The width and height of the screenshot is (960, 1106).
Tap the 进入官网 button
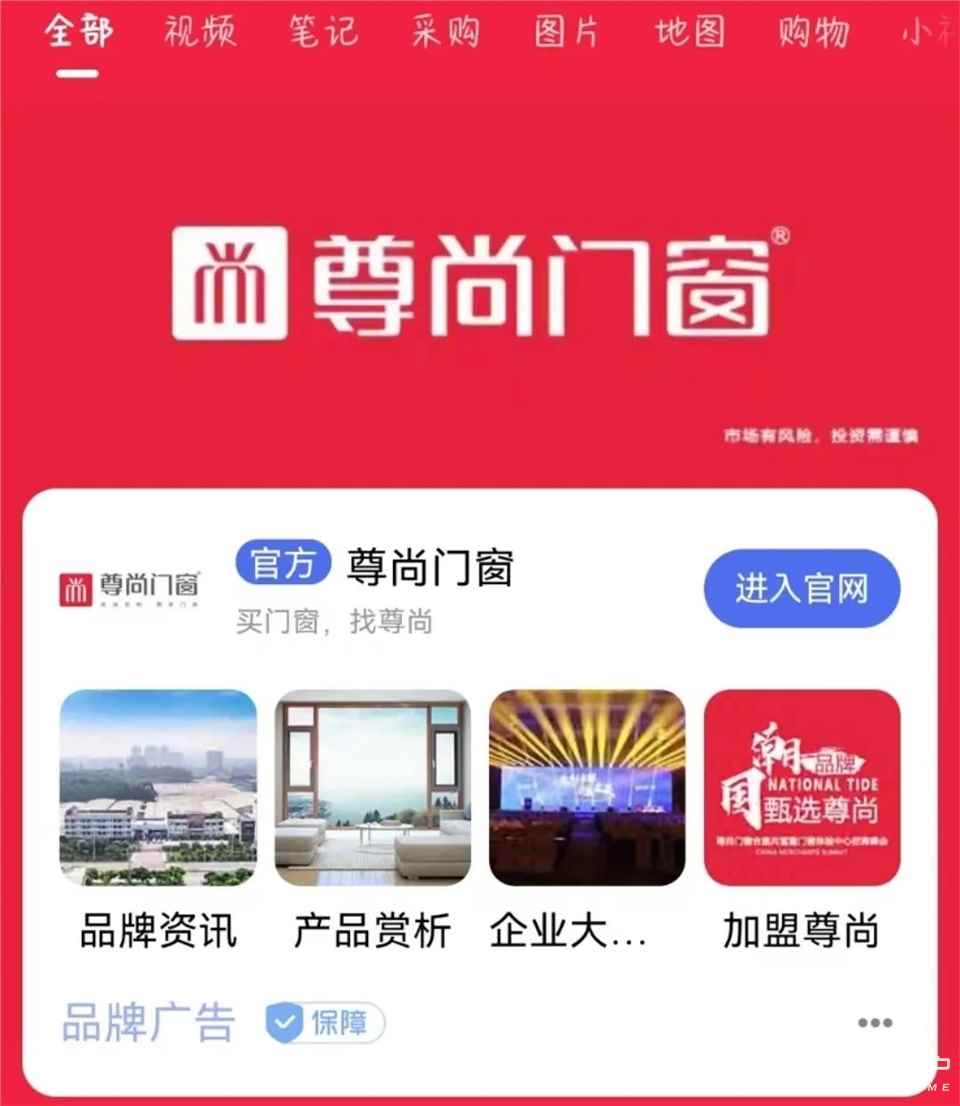pyautogui.click(x=801, y=589)
